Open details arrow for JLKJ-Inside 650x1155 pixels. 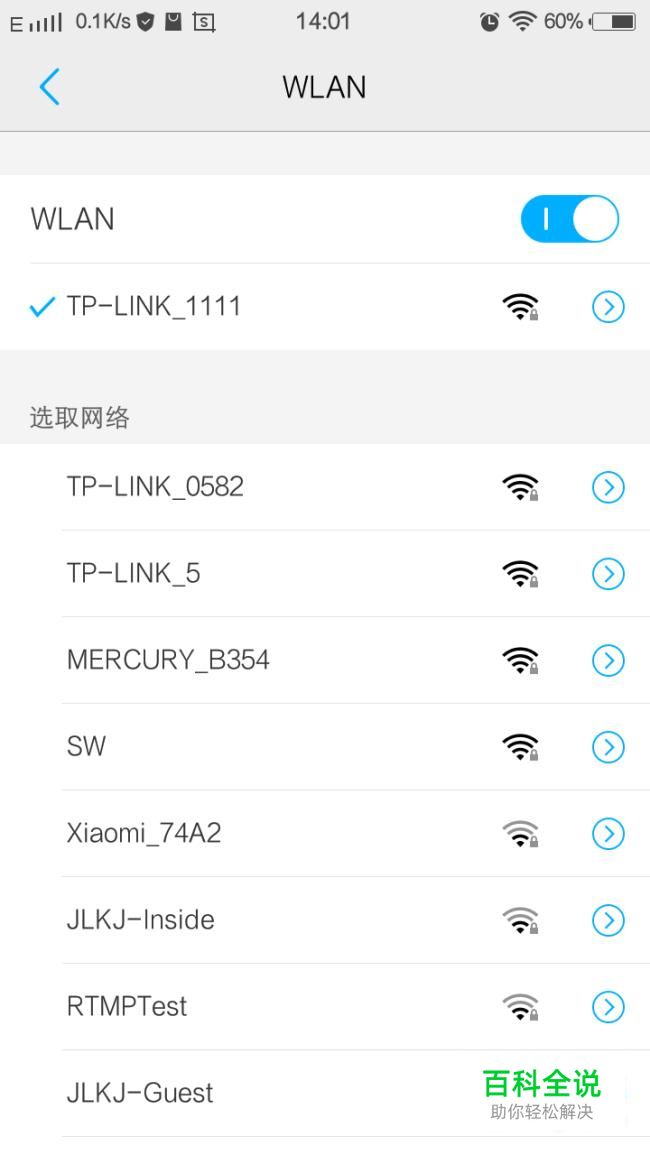(x=608, y=920)
